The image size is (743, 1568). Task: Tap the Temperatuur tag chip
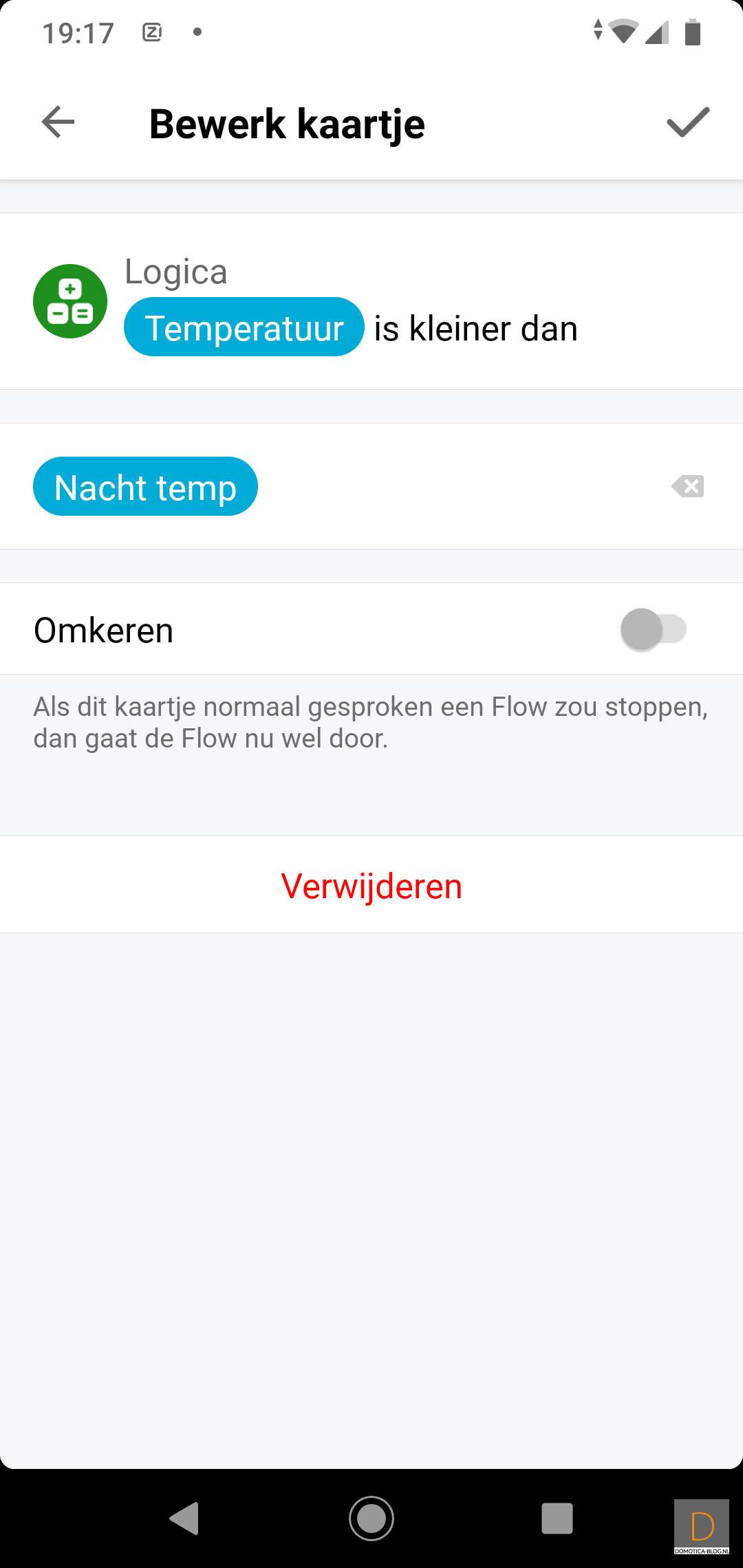click(x=244, y=327)
